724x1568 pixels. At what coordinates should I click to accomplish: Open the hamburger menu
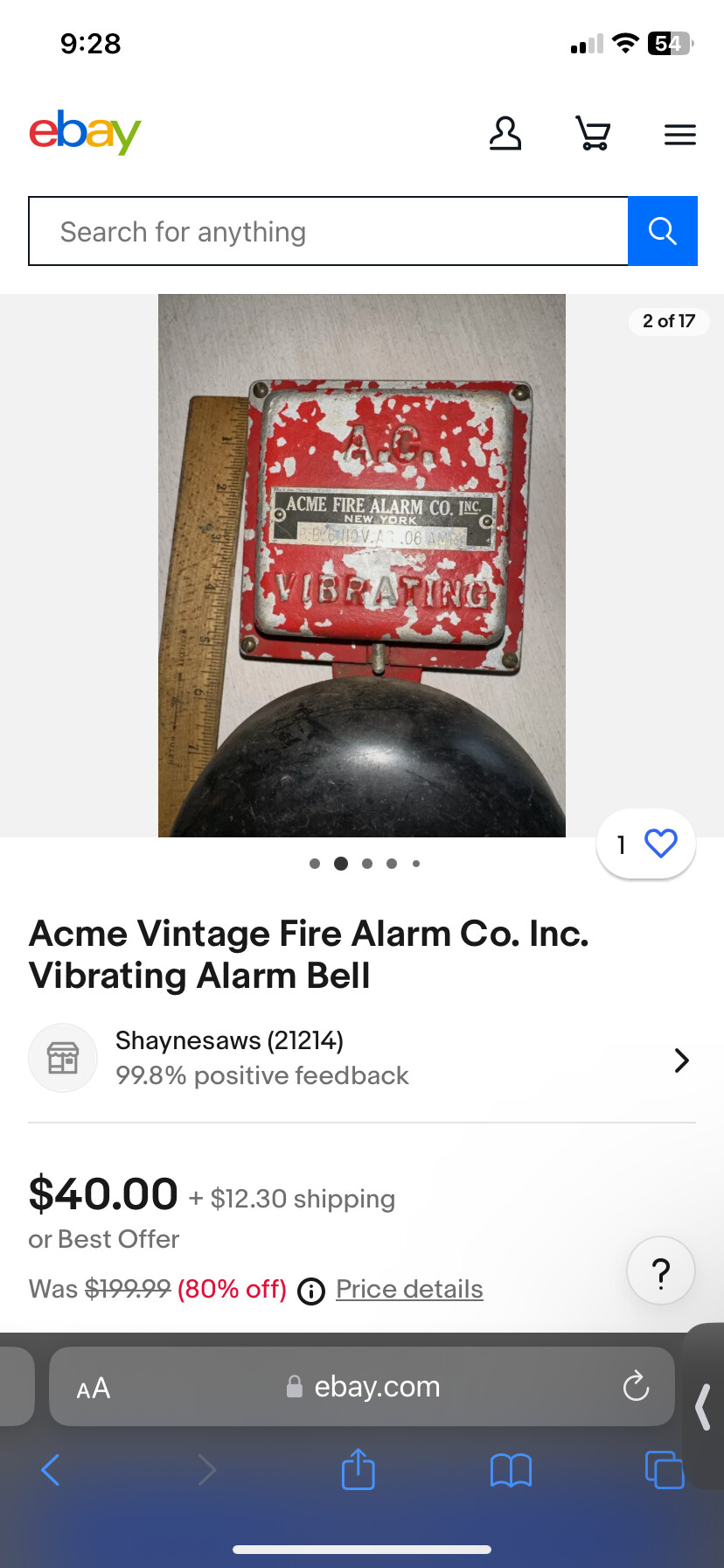679,135
